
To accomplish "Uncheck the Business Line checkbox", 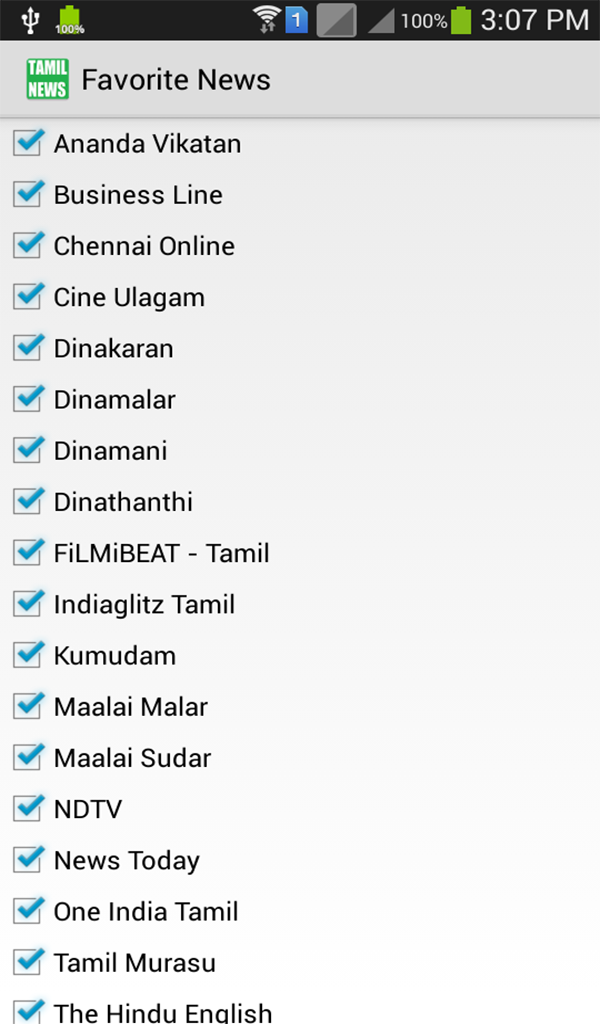I will pos(28,194).
